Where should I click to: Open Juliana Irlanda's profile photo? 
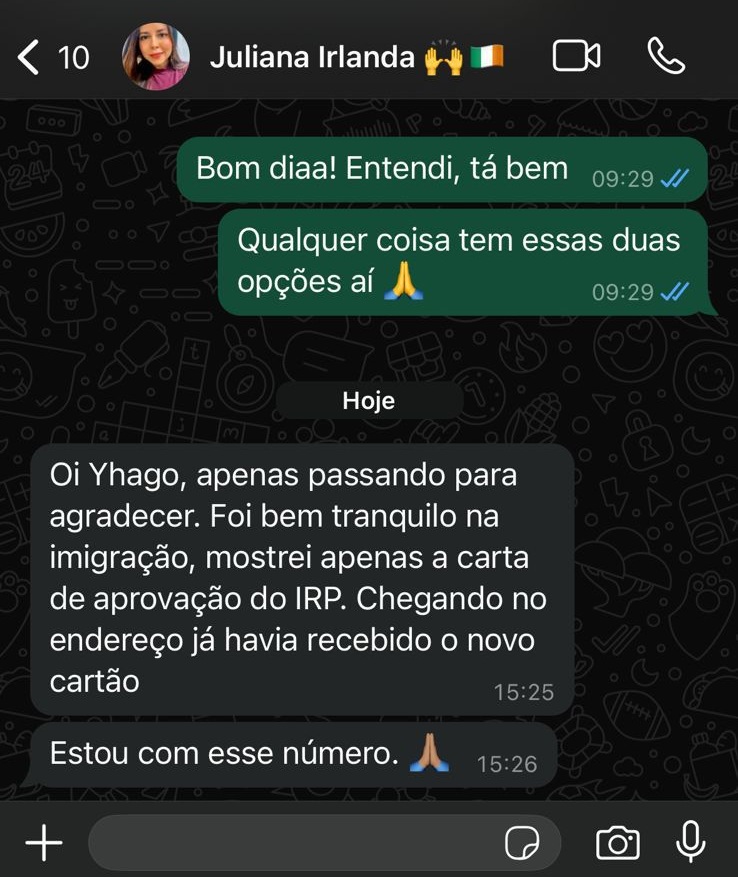point(157,57)
